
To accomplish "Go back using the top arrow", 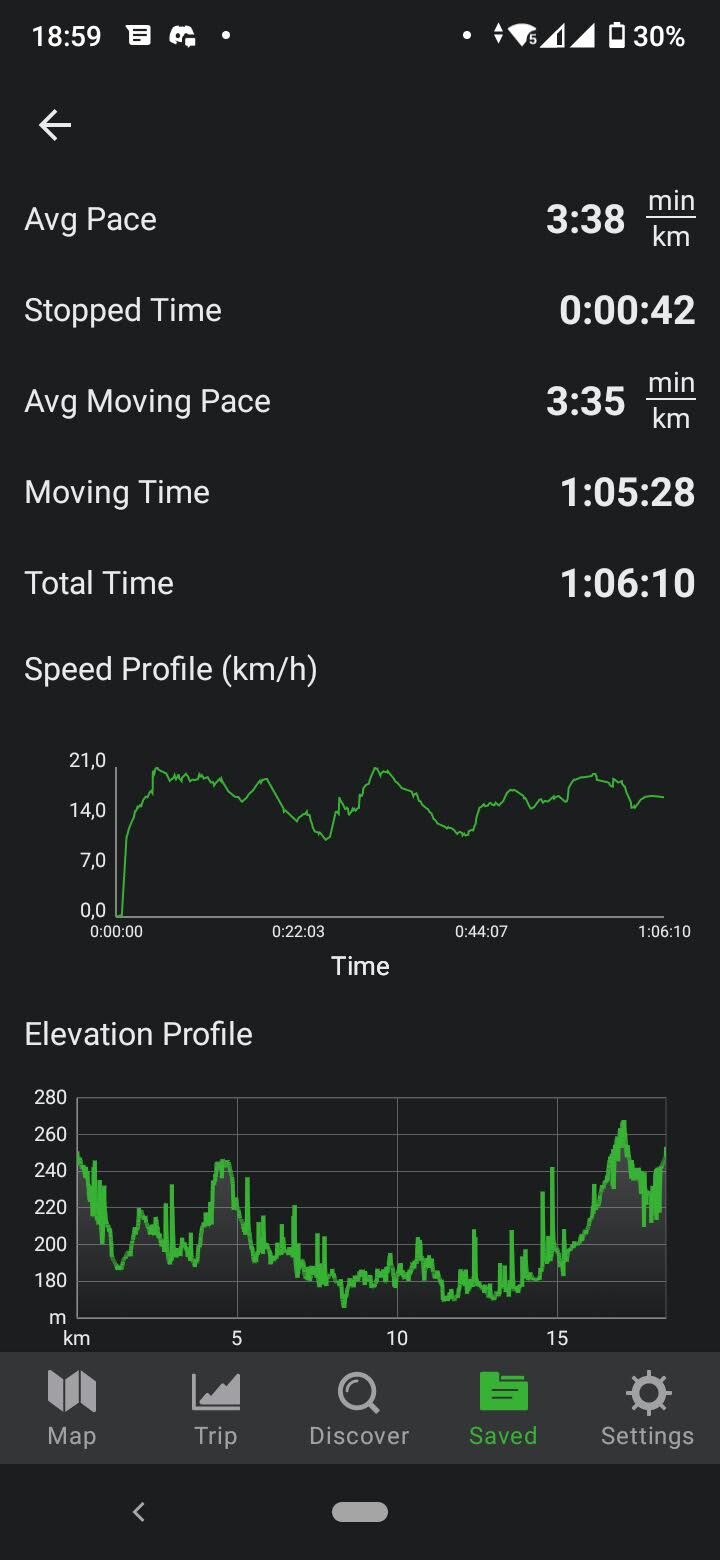I will coord(54,125).
